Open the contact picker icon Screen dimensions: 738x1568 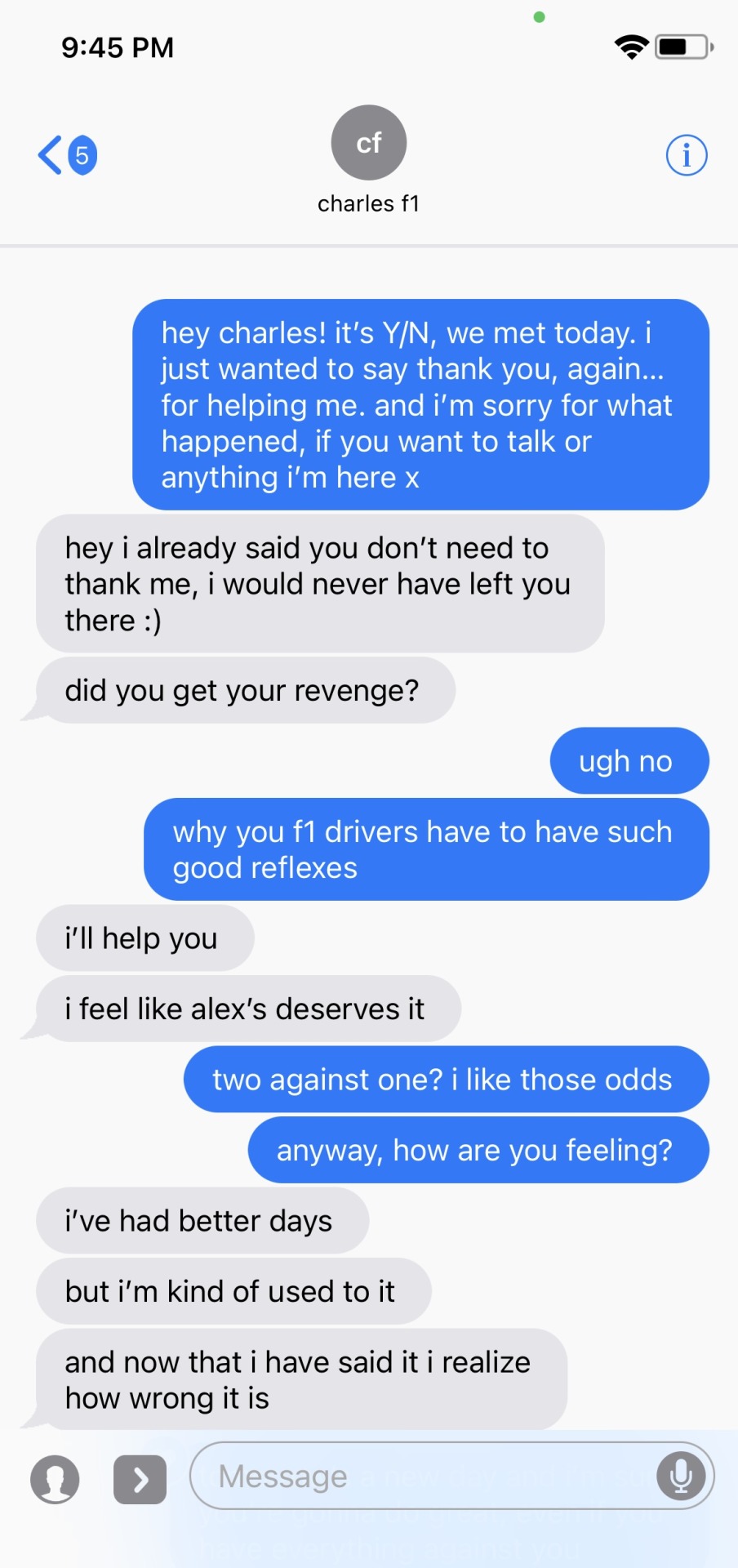point(55,1479)
